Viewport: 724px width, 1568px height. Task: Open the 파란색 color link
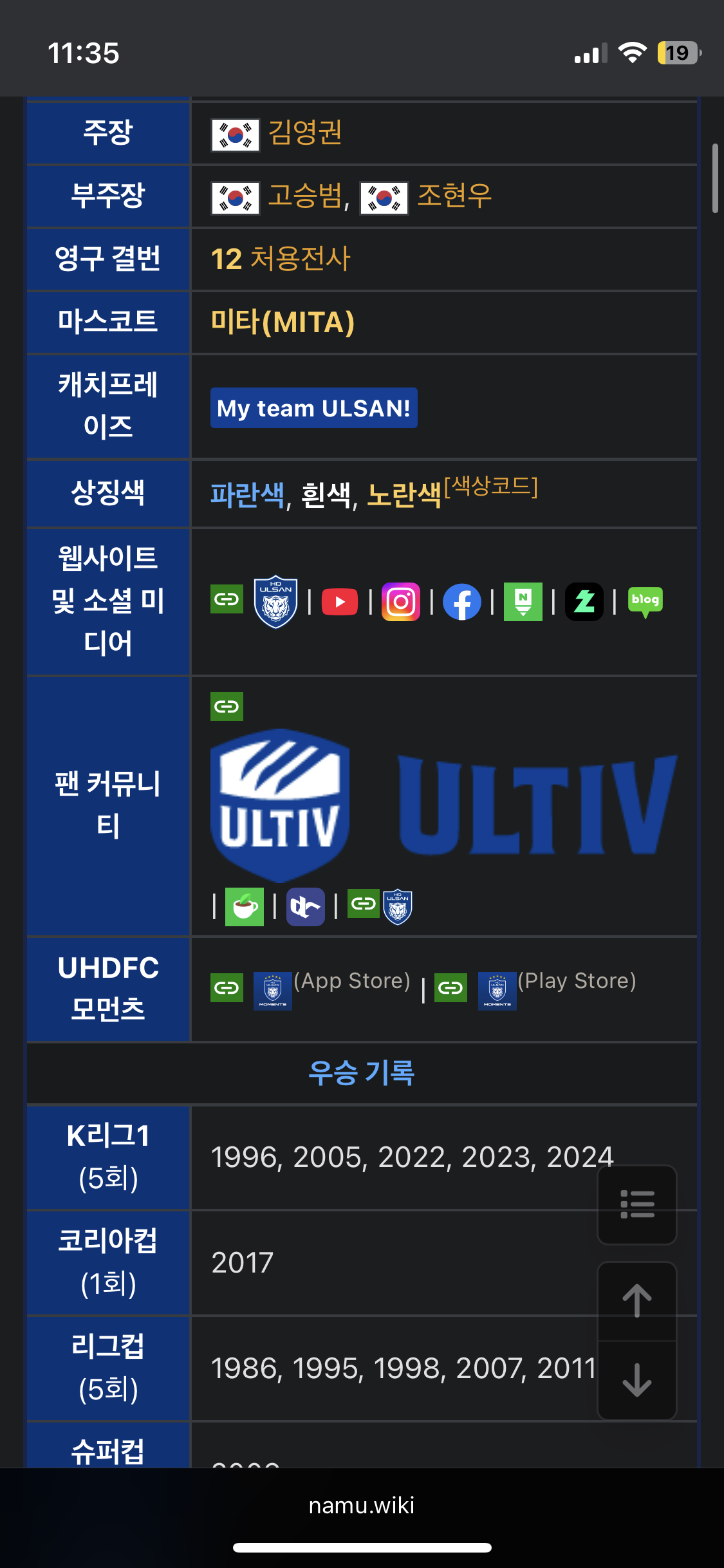(x=247, y=496)
